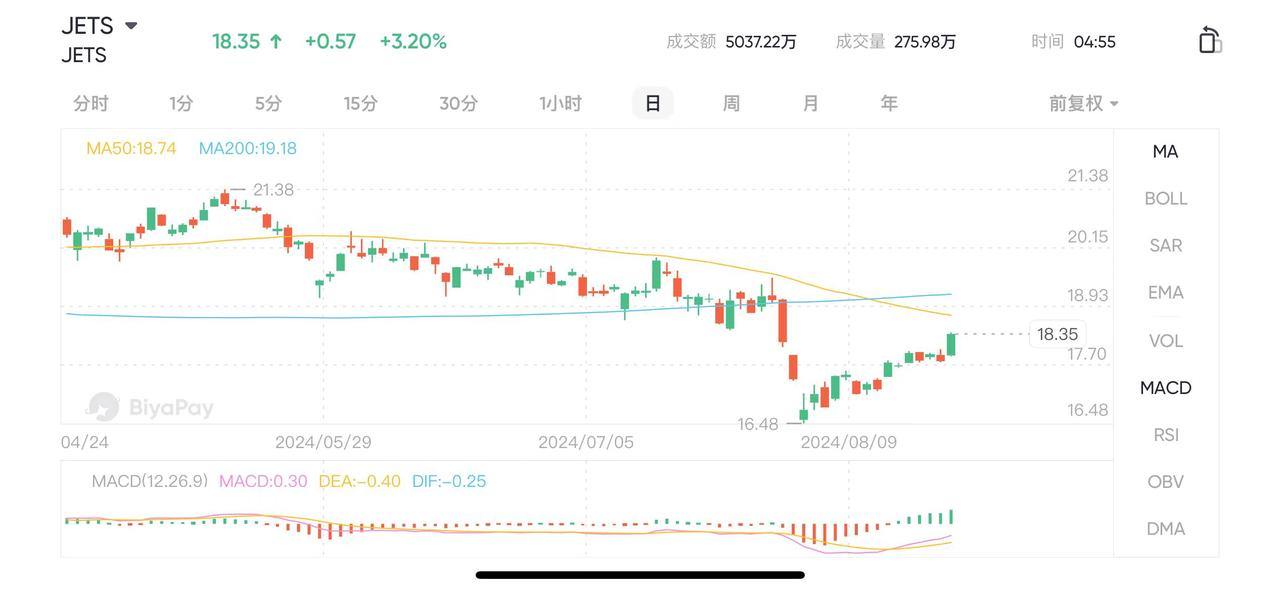
Task: Rotate the chart back to portrait
Action: pos(1210,40)
